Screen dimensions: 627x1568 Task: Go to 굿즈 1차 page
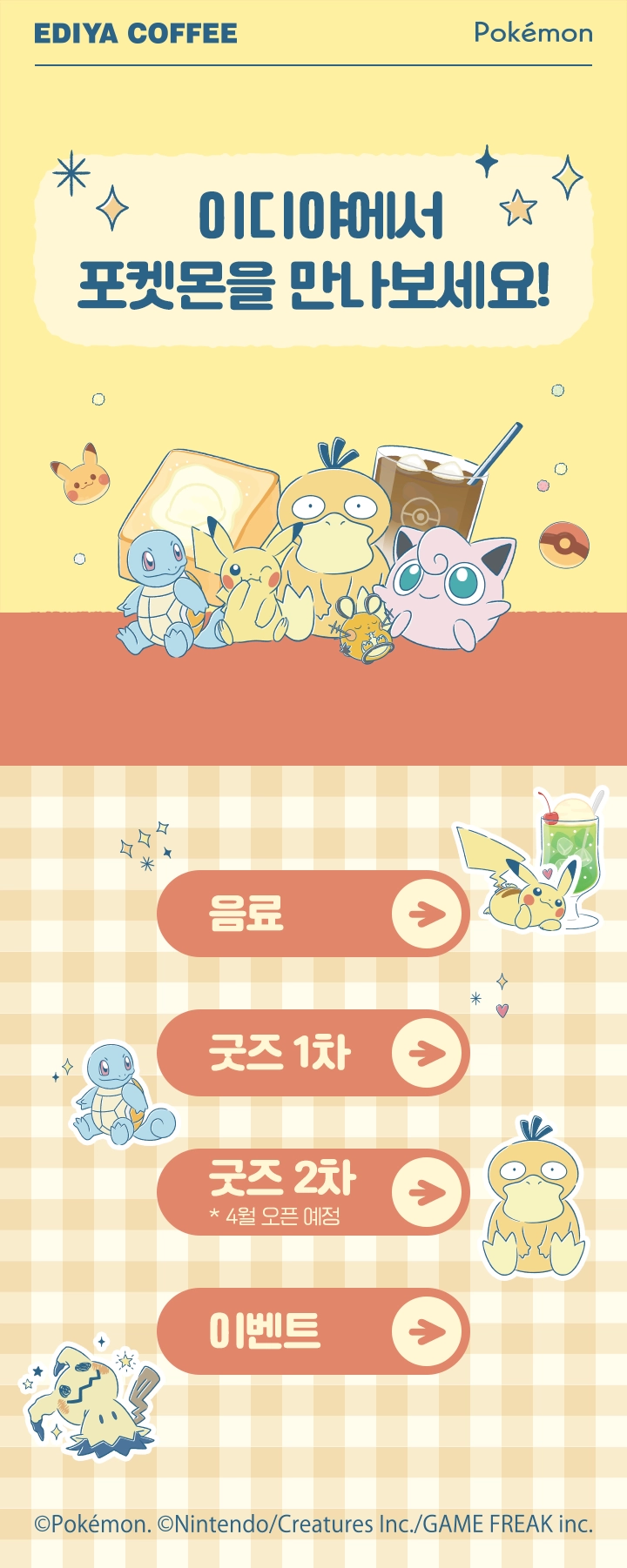tap(313, 1053)
